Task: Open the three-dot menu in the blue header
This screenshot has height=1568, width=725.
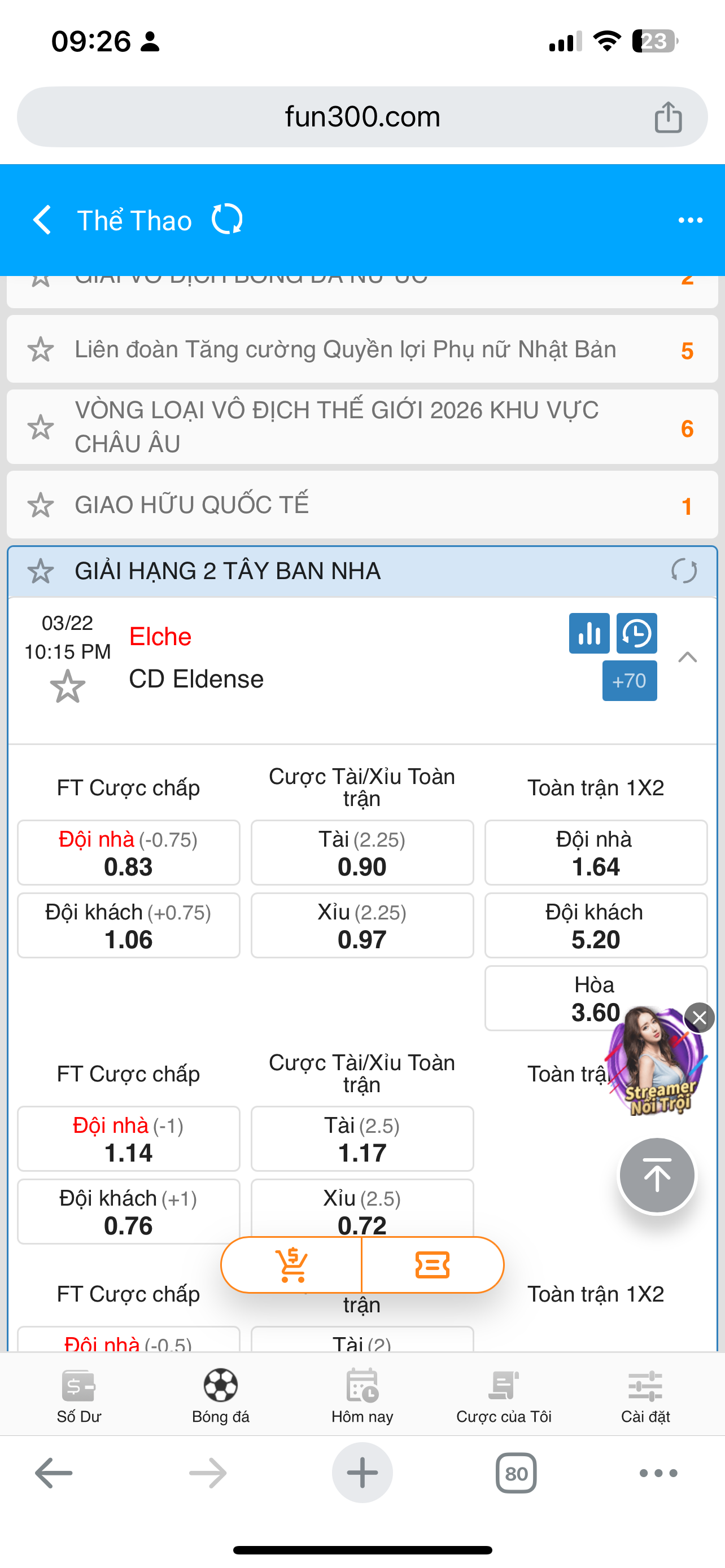Action: click(691, 220)
